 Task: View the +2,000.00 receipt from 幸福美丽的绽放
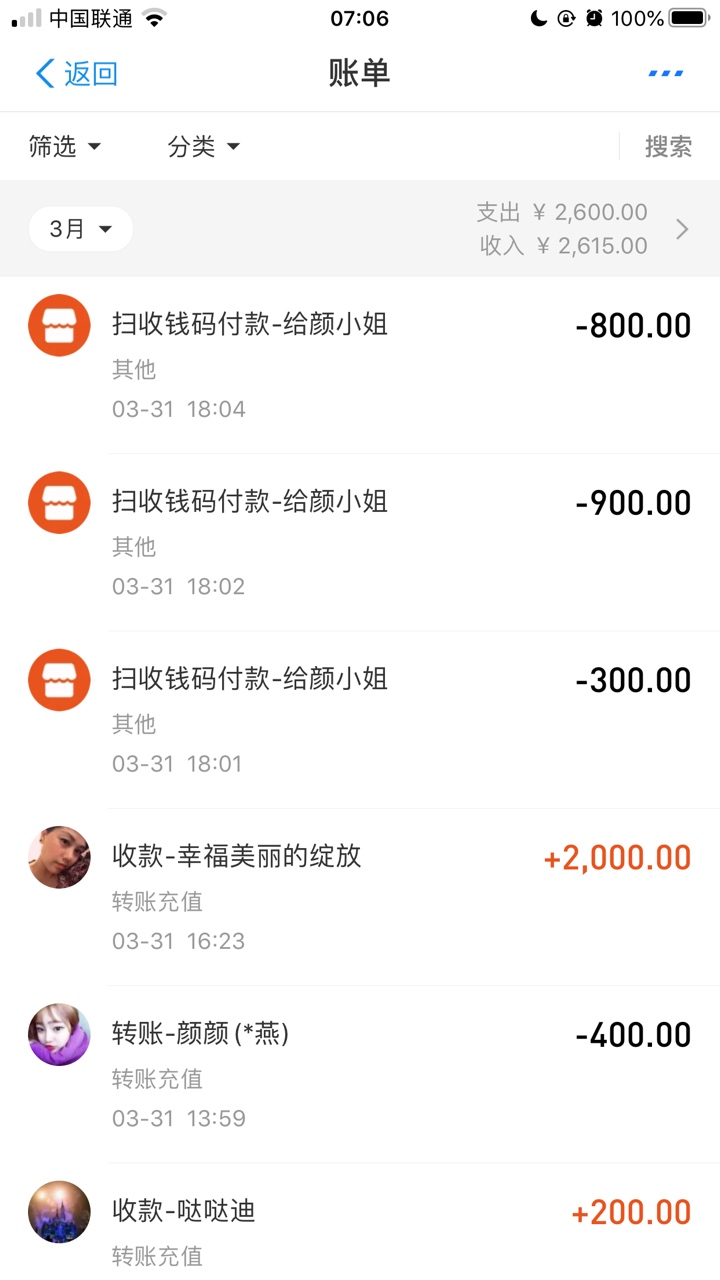point(360,897)
